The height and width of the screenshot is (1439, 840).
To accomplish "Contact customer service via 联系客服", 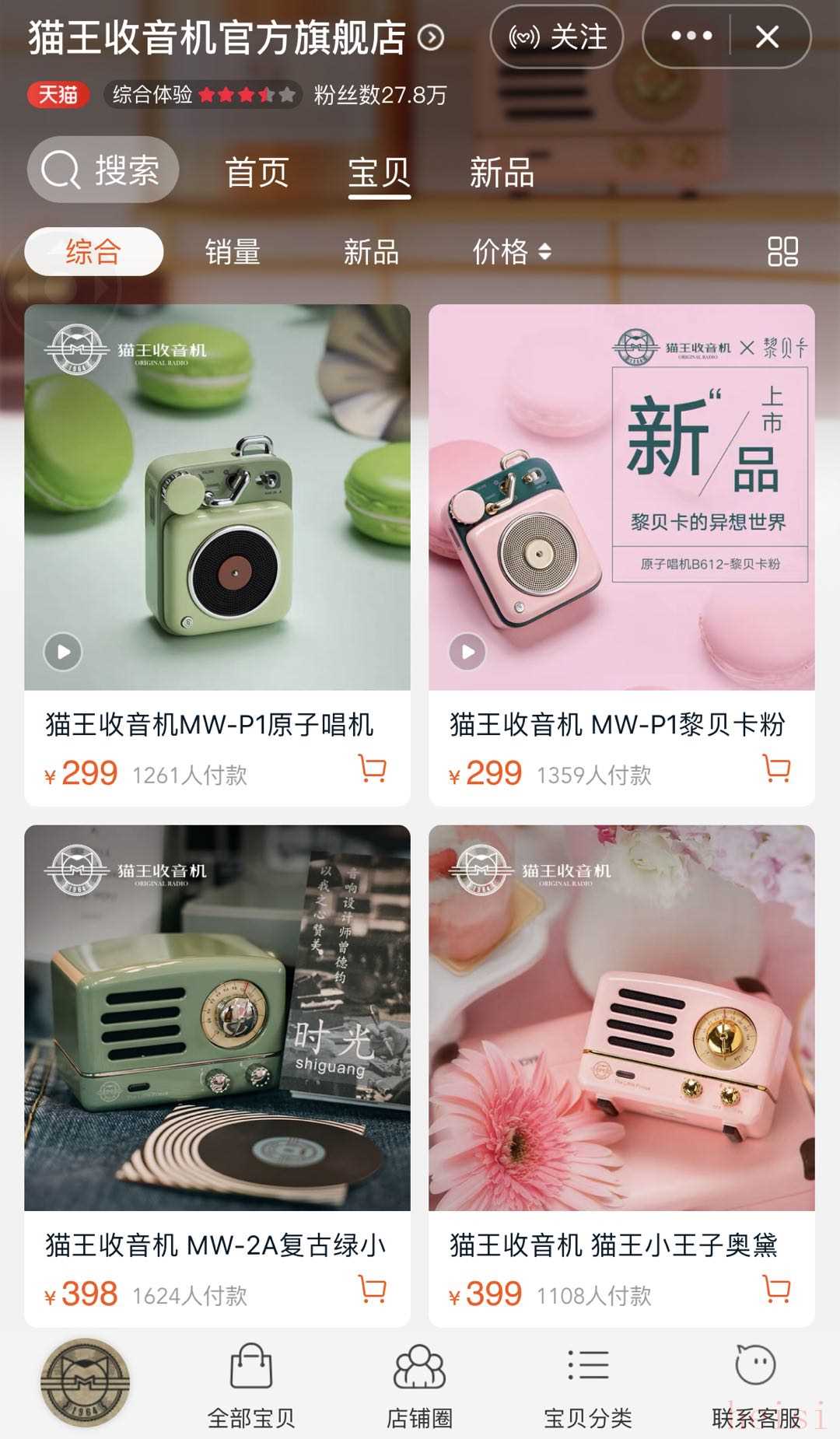I will [x=756, y=1386].
